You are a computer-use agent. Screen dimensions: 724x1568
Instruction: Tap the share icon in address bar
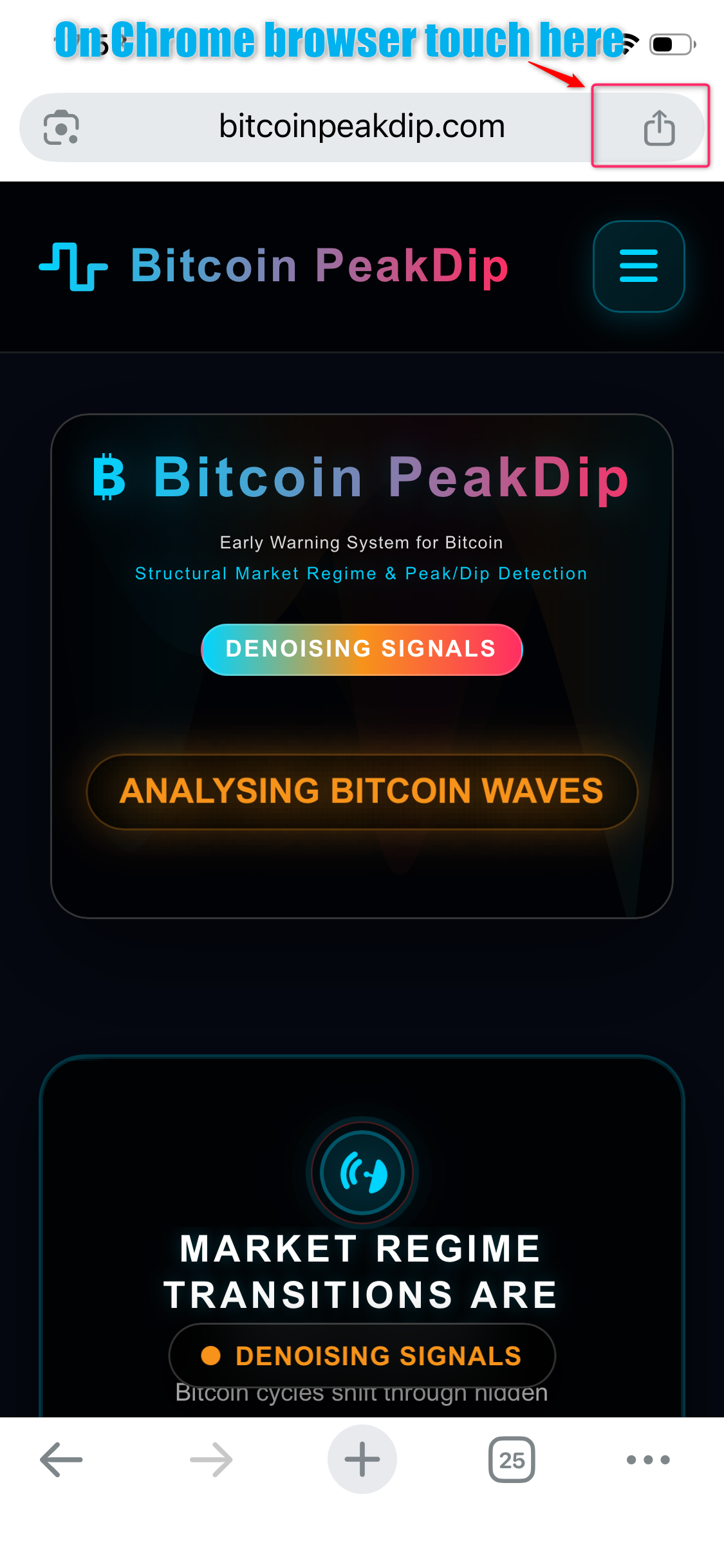(659, 127)
